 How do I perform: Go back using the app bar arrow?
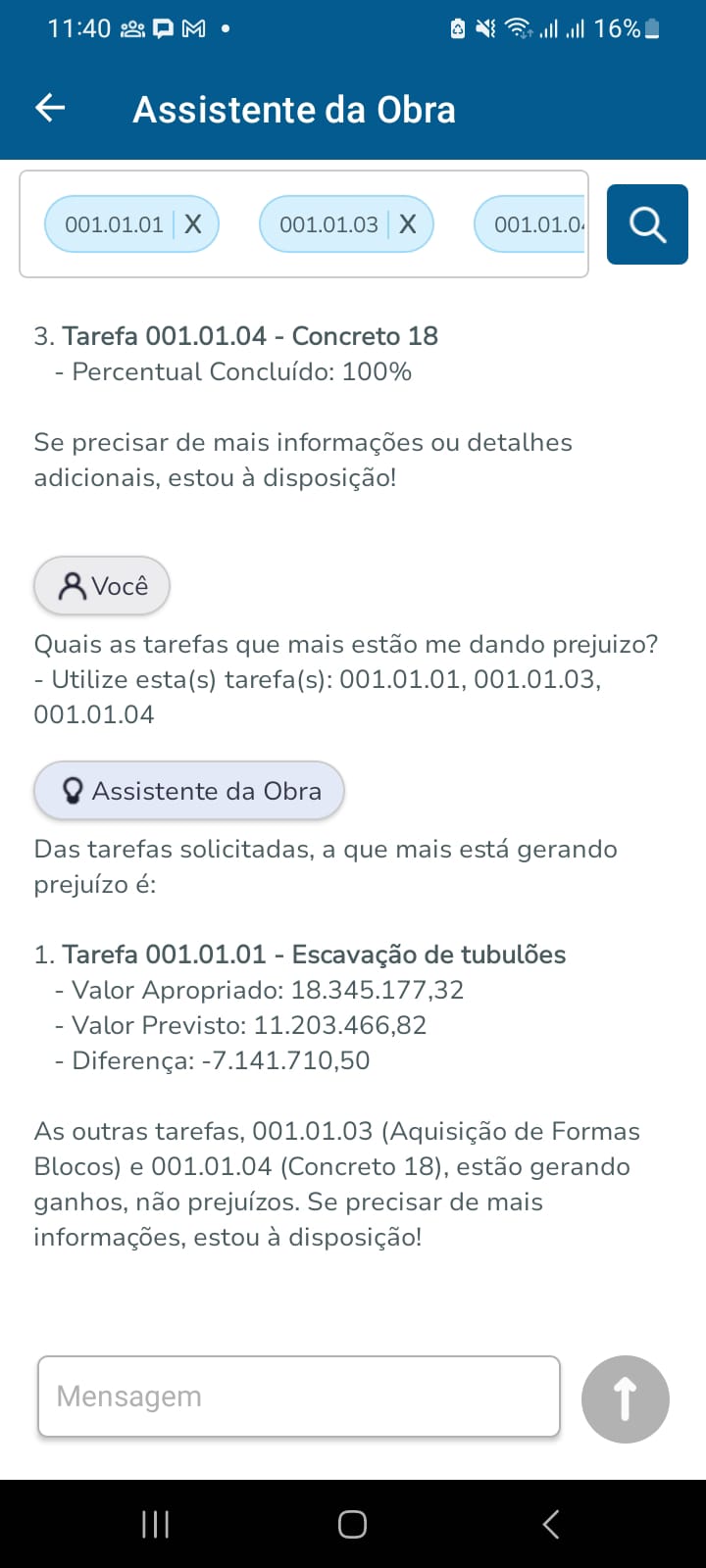[x=50, y=109]
